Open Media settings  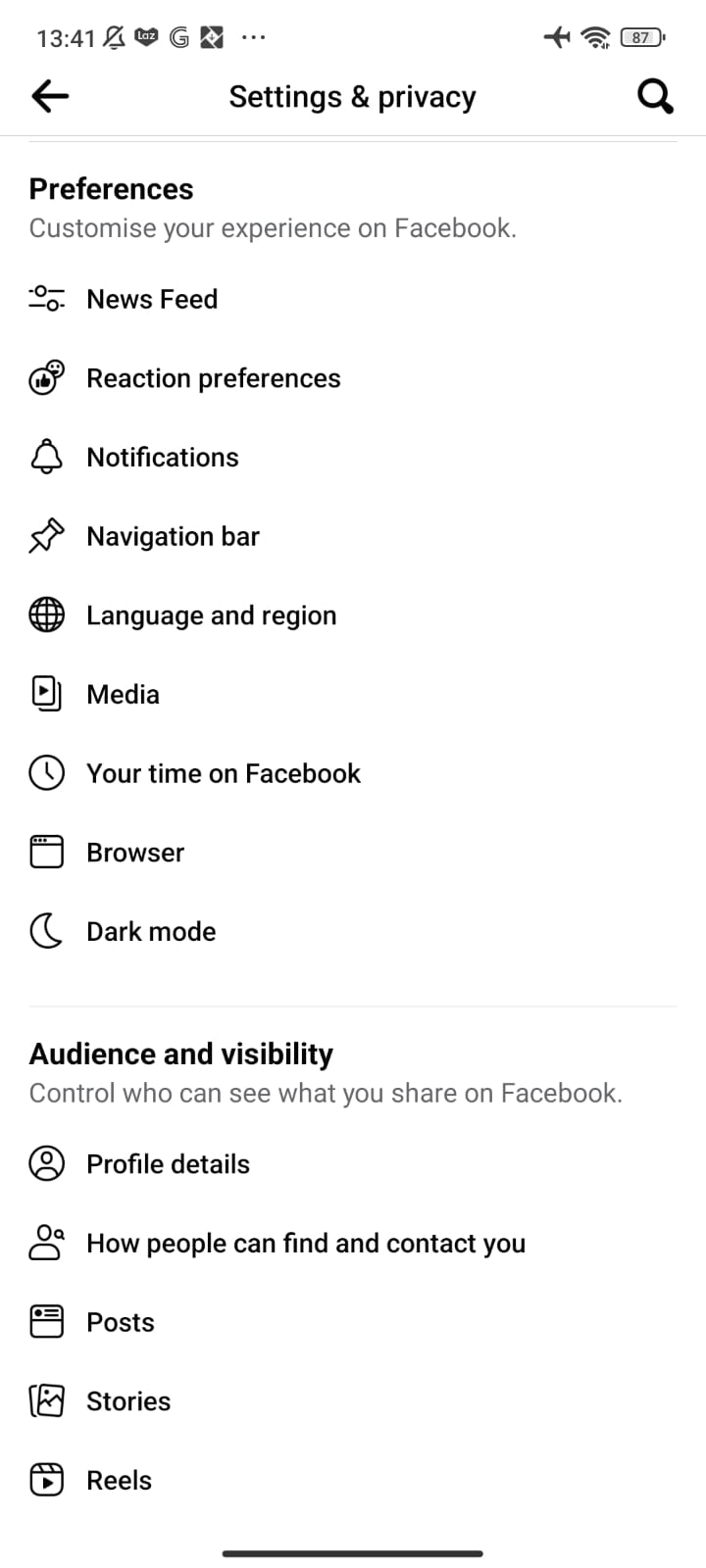(353, 695)
